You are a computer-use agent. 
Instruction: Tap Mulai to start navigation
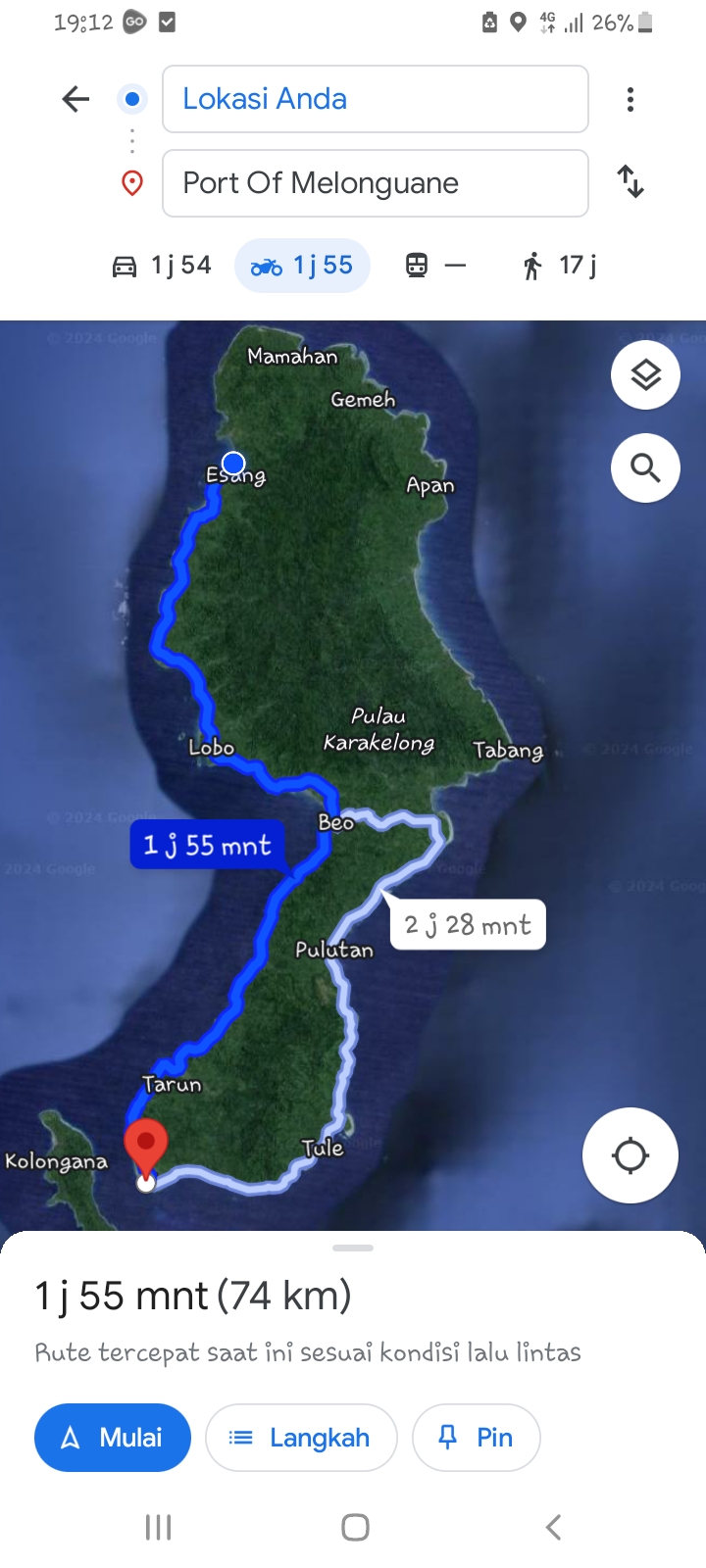tap(113, 1438)
